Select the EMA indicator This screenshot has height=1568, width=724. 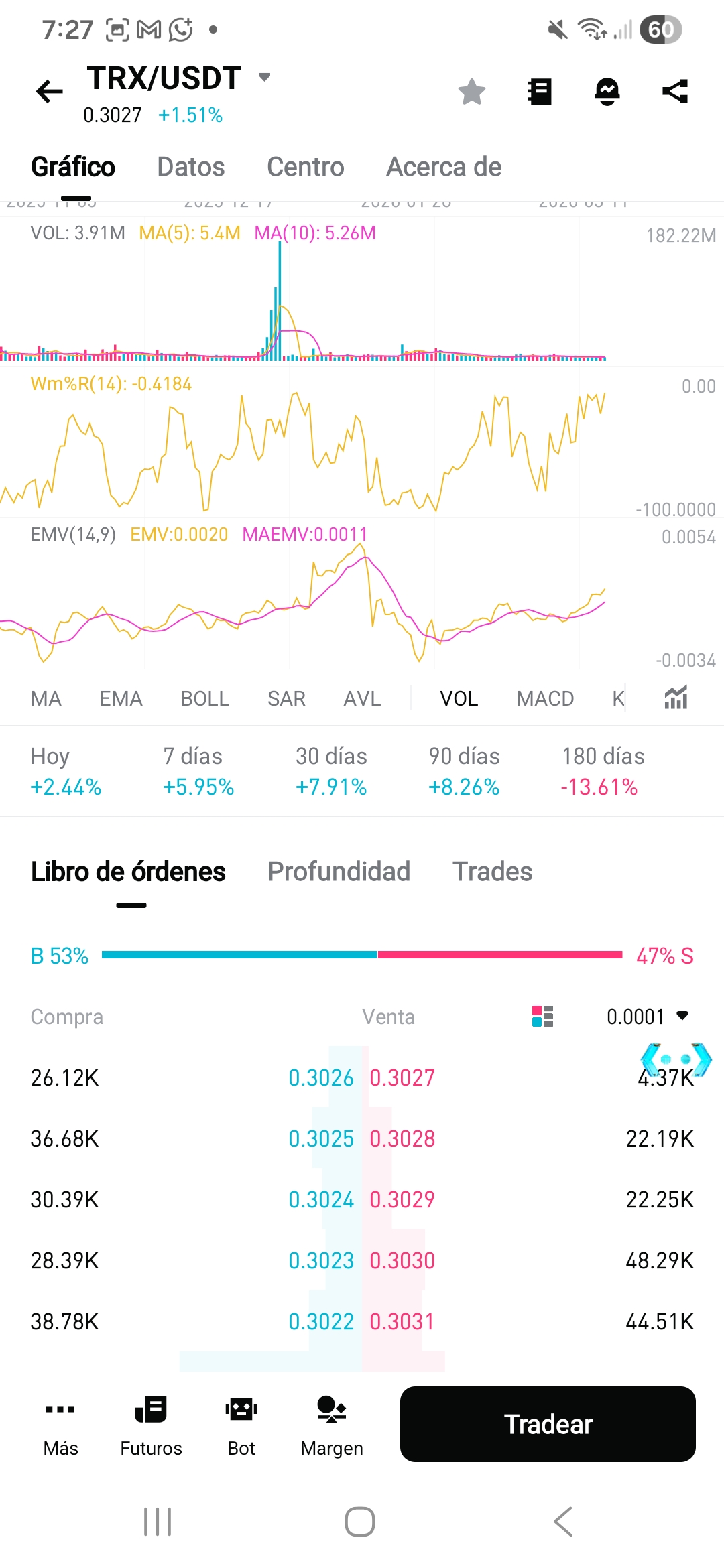tap(121, 698)
